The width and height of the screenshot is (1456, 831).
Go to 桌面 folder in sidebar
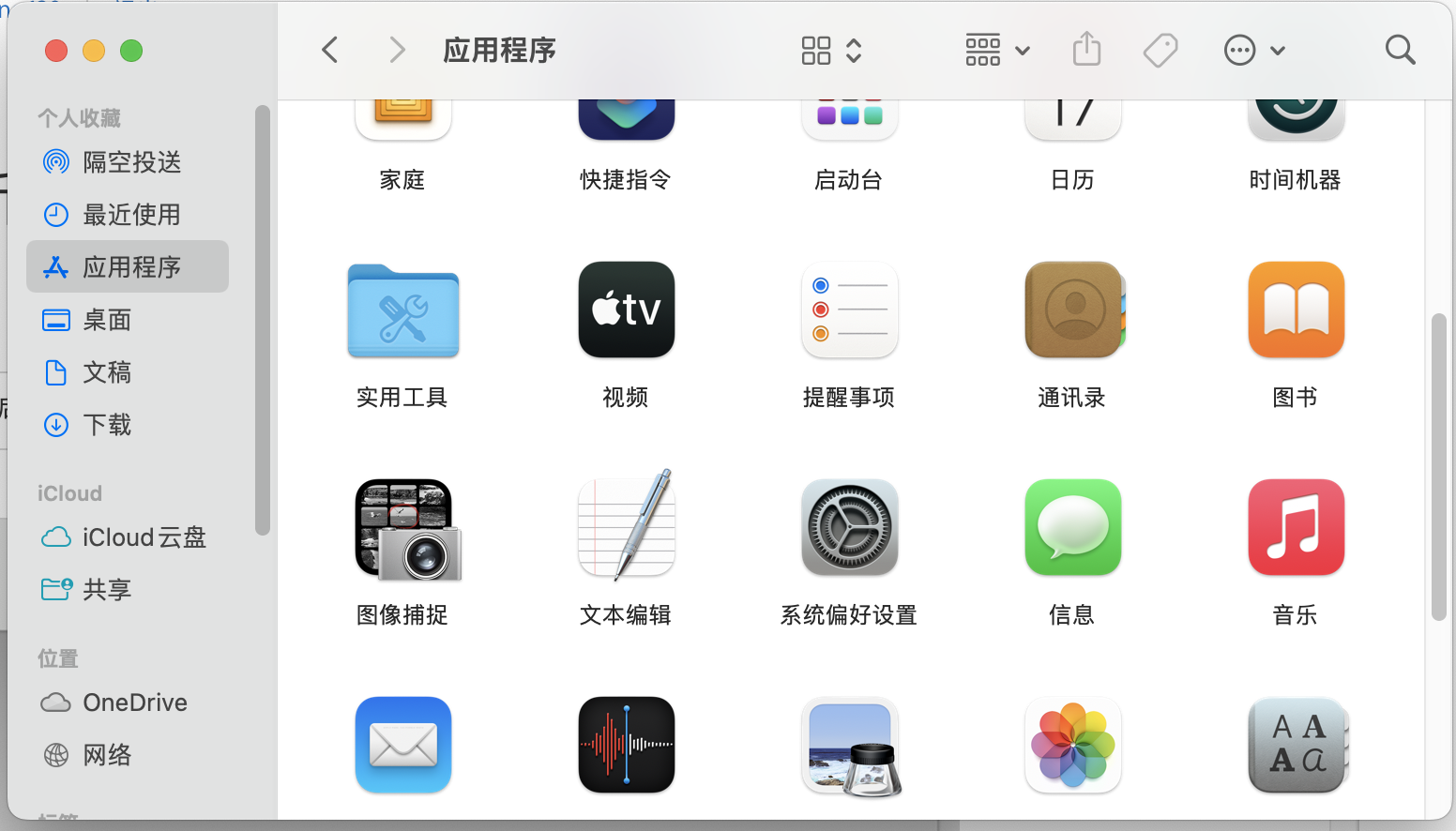(x=107, y=320)
